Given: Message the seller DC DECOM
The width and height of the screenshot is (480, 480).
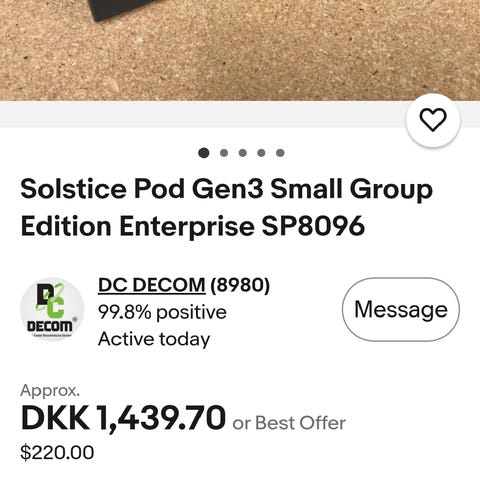Looking at the screenshot, I should [x=401, y=309].
